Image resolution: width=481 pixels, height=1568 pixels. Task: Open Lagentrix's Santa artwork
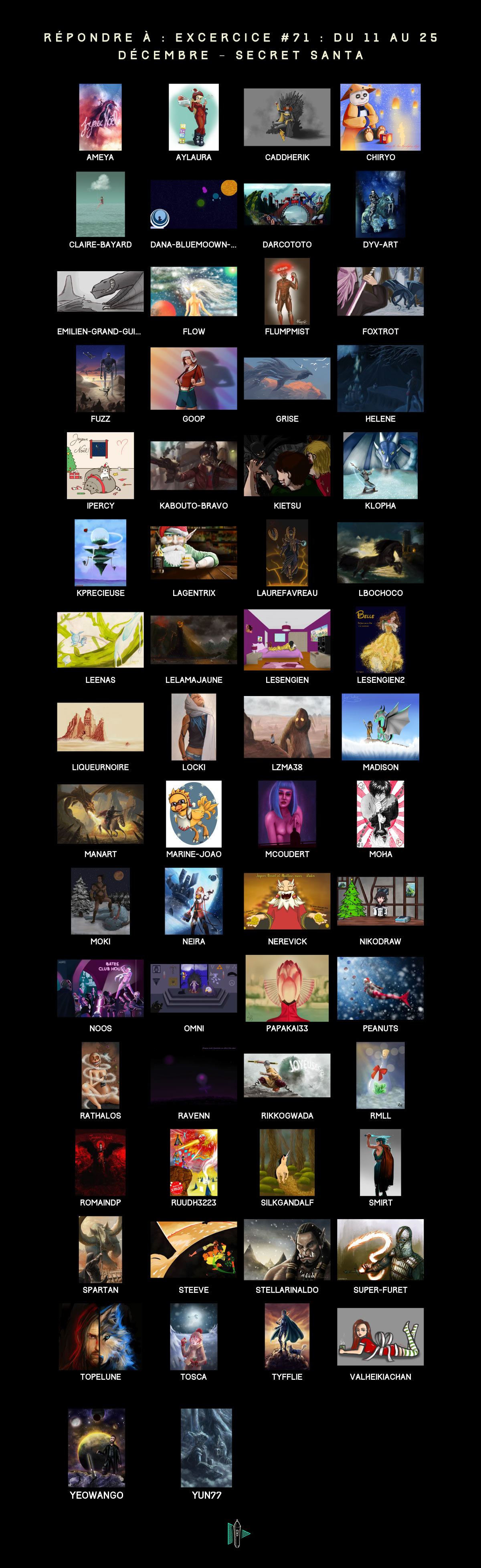point(194,553)
